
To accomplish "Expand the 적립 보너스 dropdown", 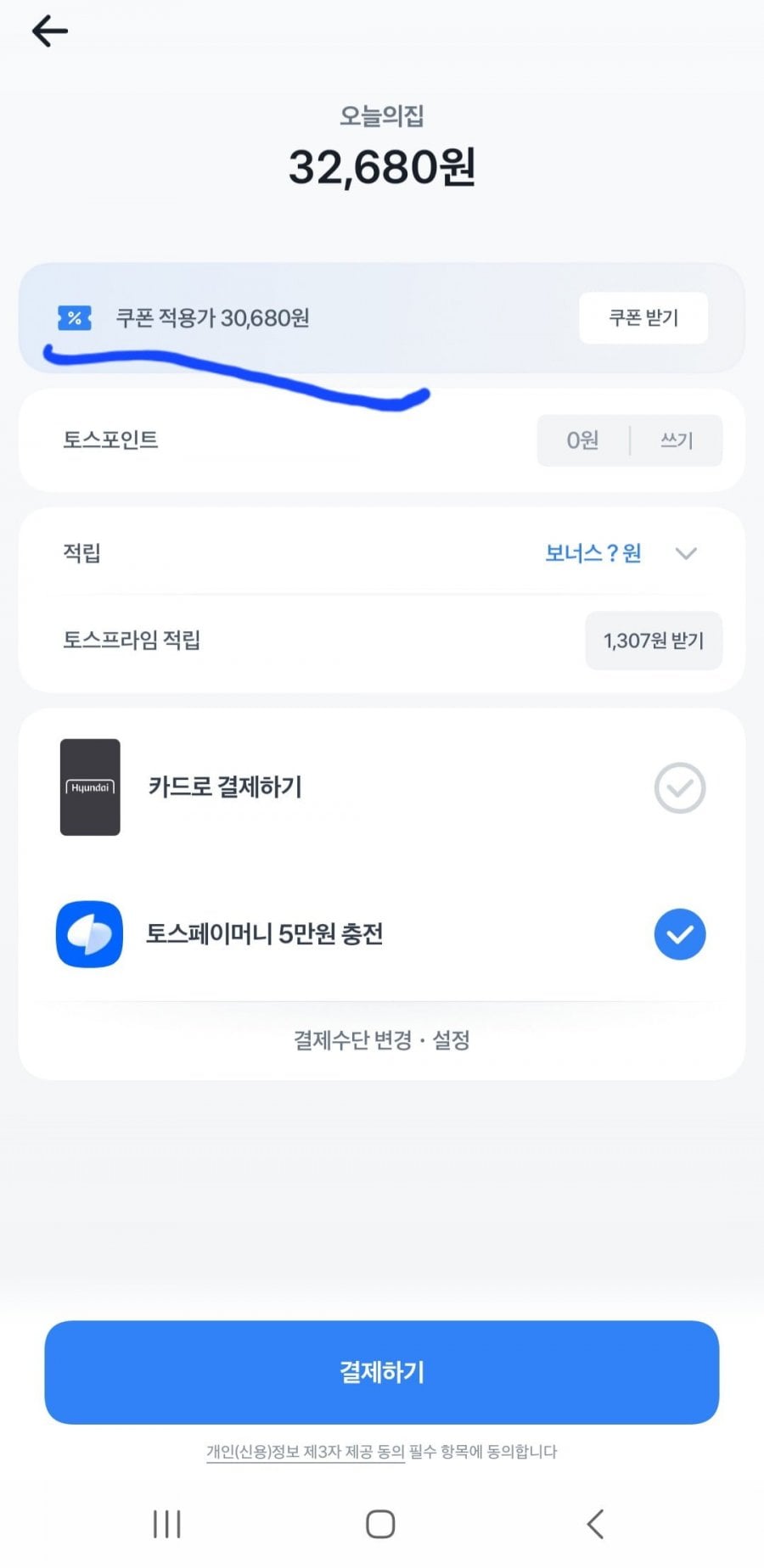I will click(x=685, y=554).
